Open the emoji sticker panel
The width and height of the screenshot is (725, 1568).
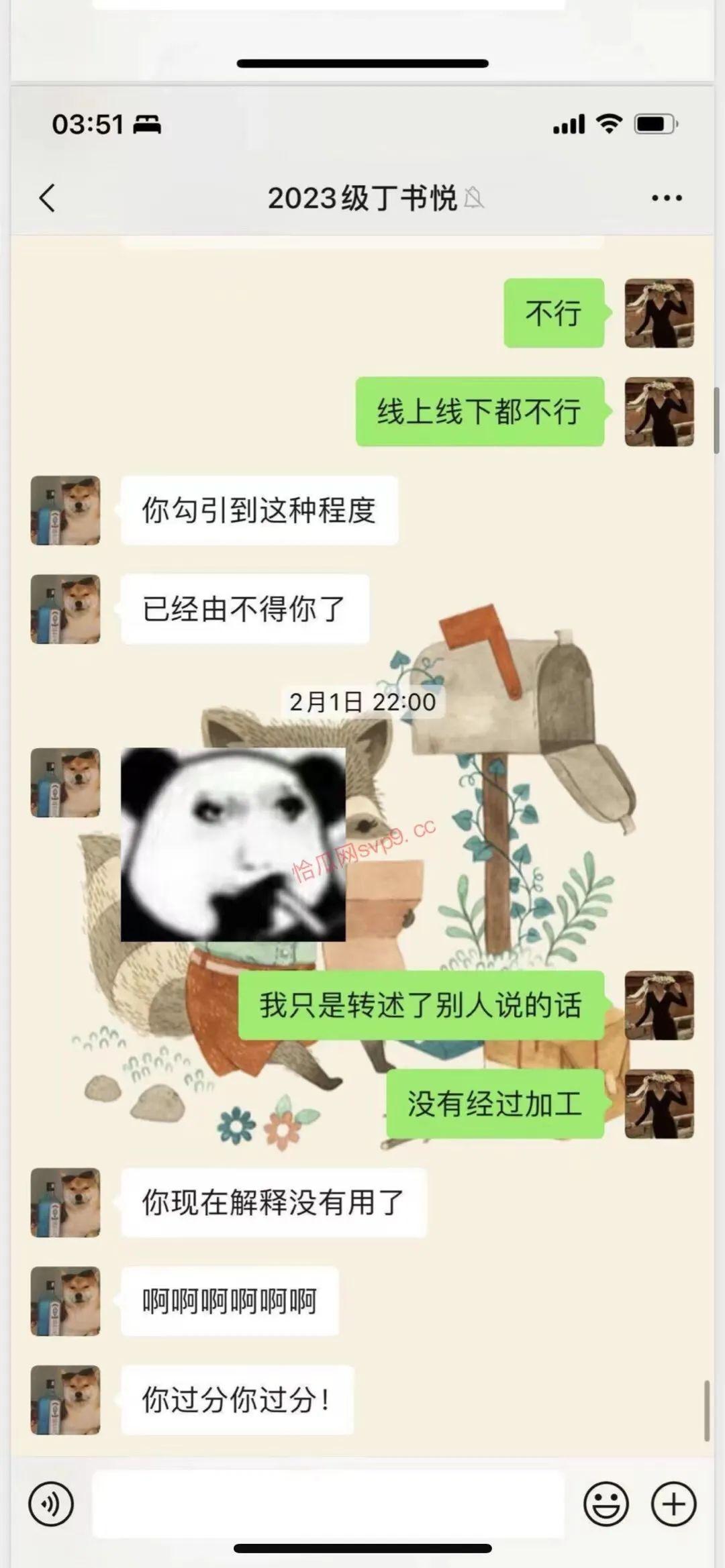point(606,1504)
